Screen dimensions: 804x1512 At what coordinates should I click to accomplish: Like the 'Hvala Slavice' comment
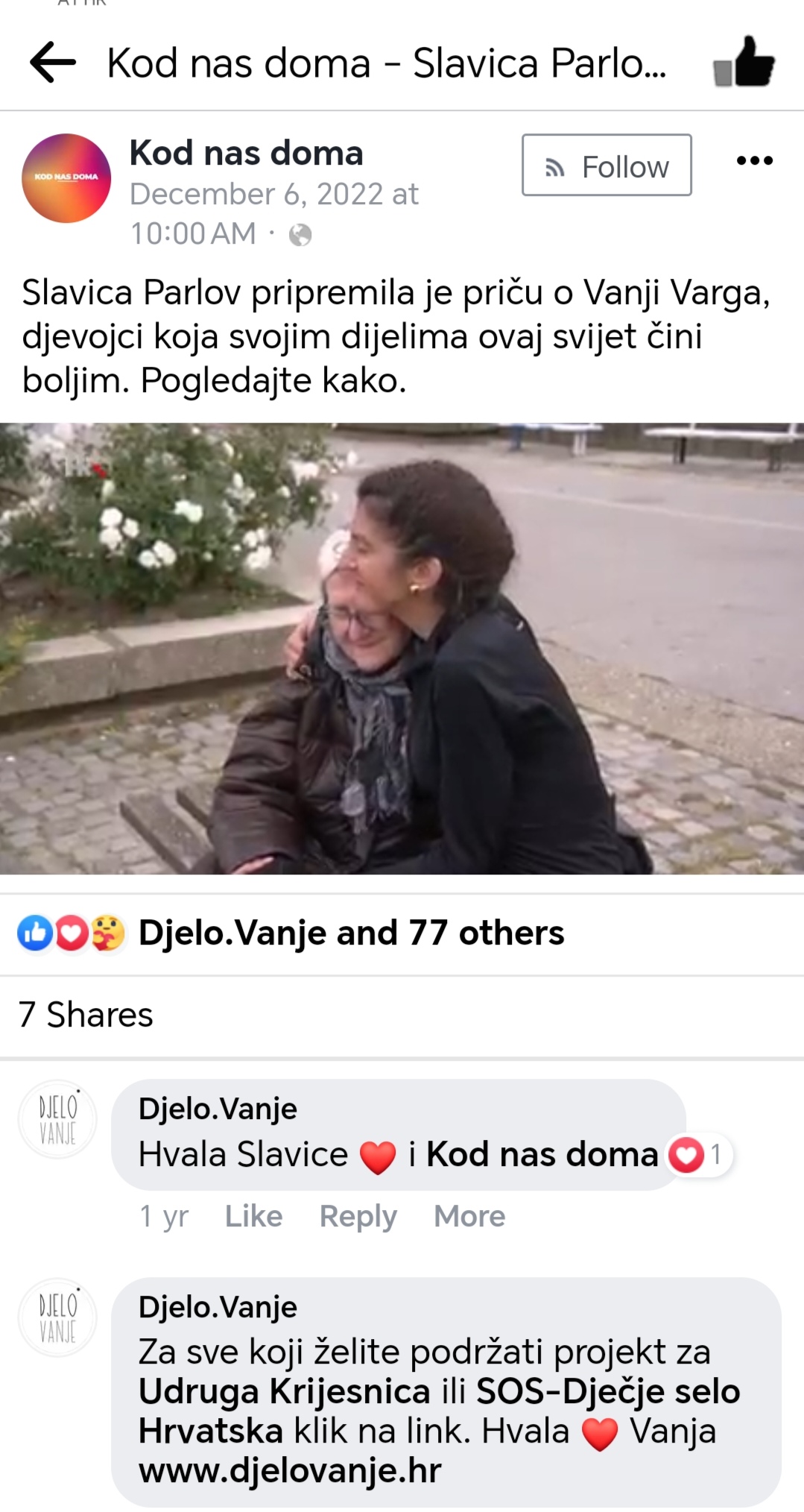tap(253, 1216)
